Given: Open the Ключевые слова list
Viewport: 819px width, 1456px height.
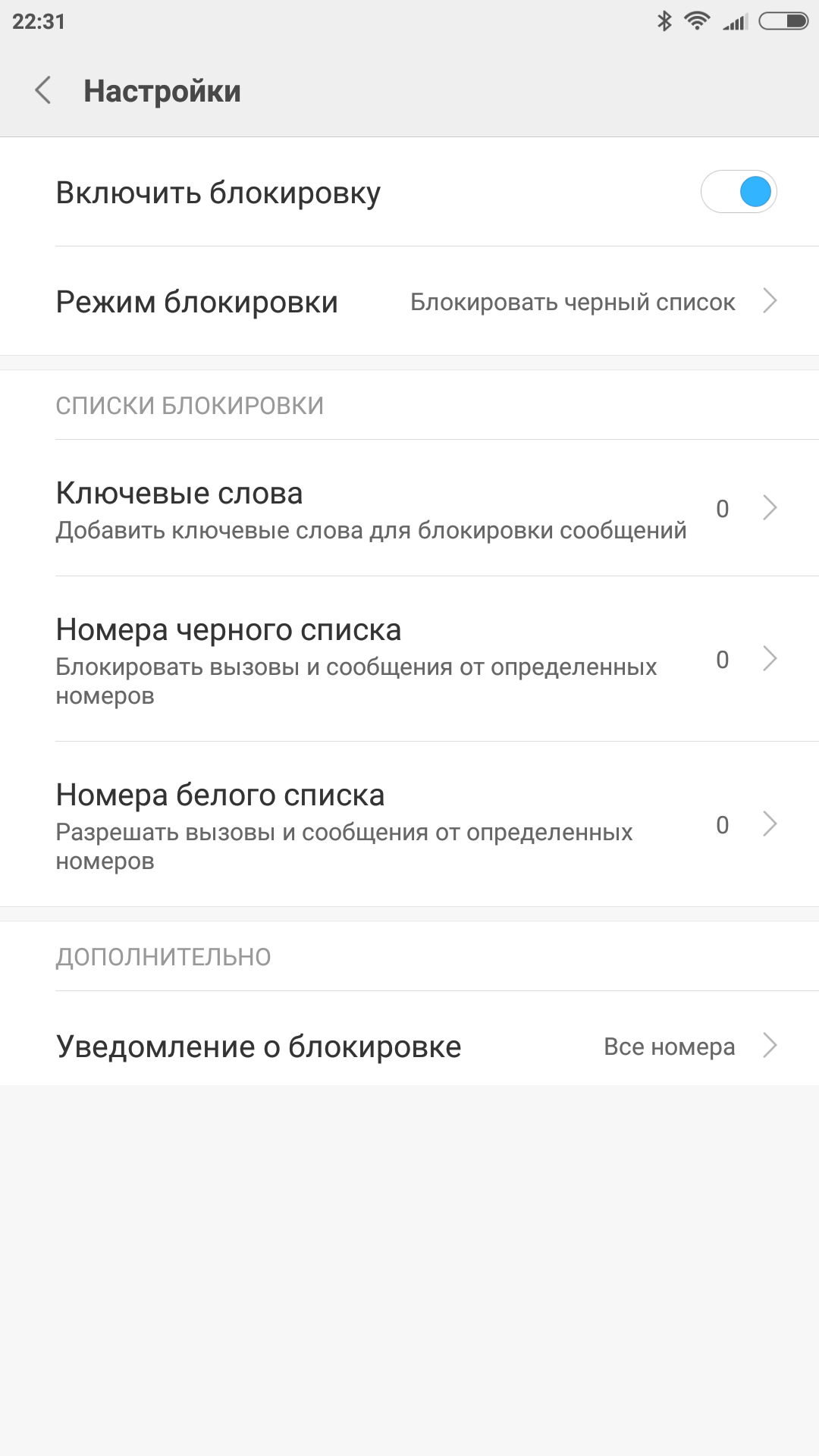Looking at the screenshot, I should (409, 509).
